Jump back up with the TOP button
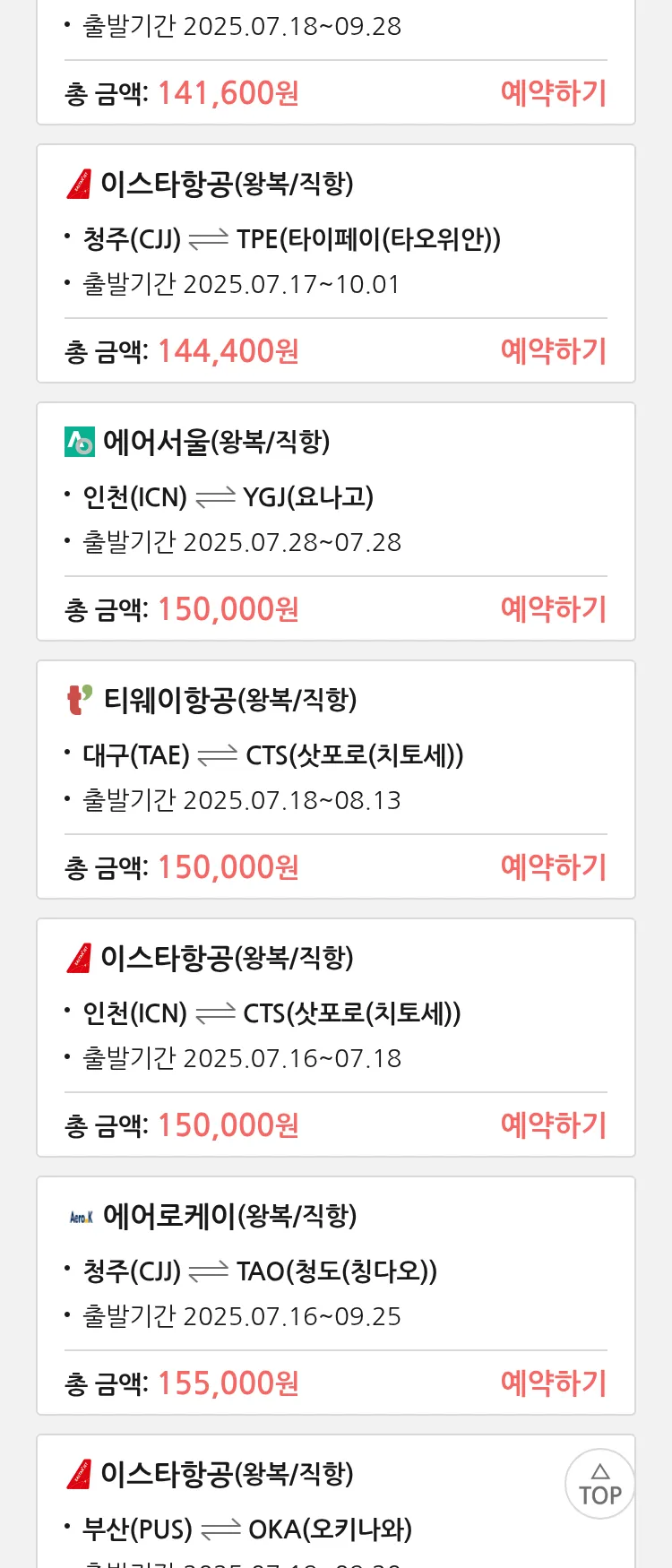The image size is (672, 1568). coord(599,1485)
